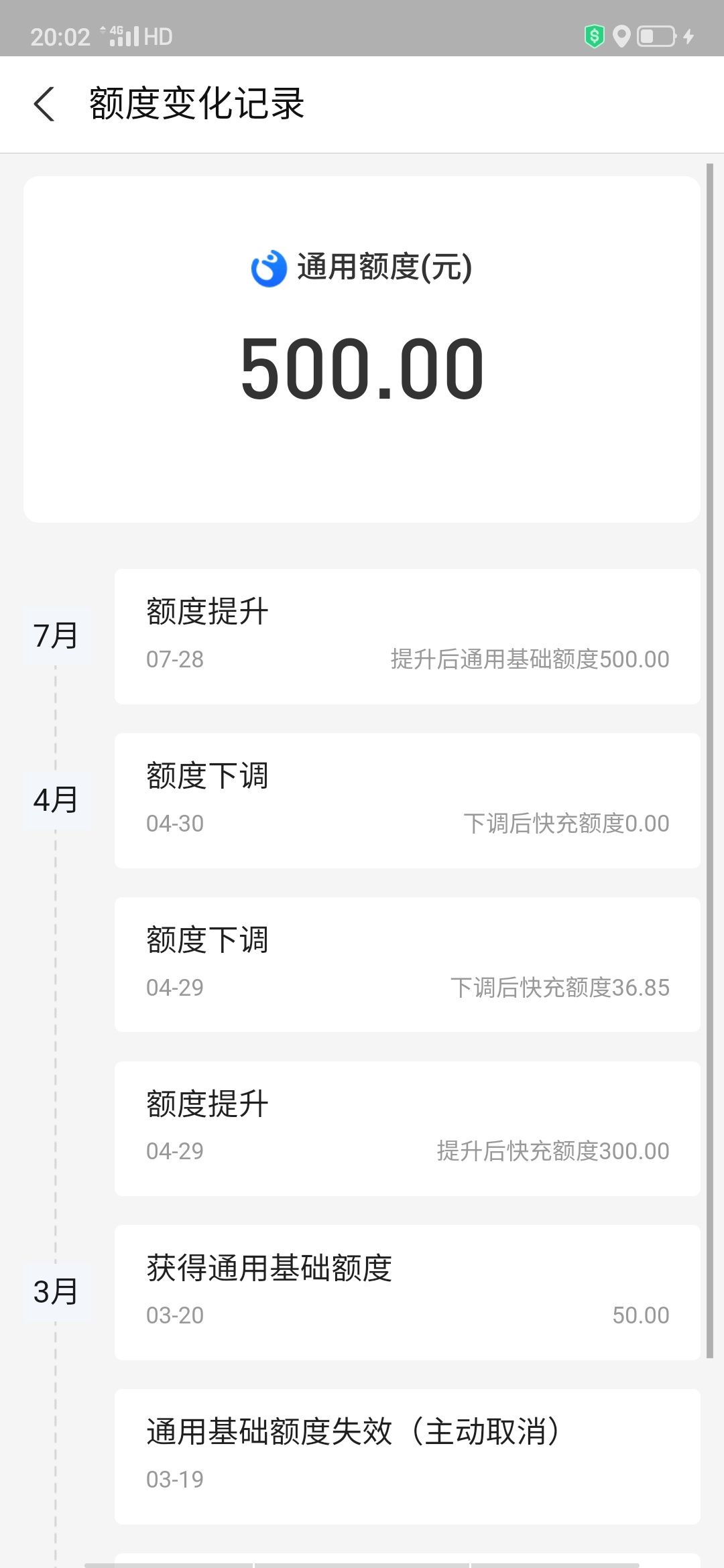Go back from 额度变化记录 page
The width and height of the screenshot is (724, 1568).
tap(44, 104)
